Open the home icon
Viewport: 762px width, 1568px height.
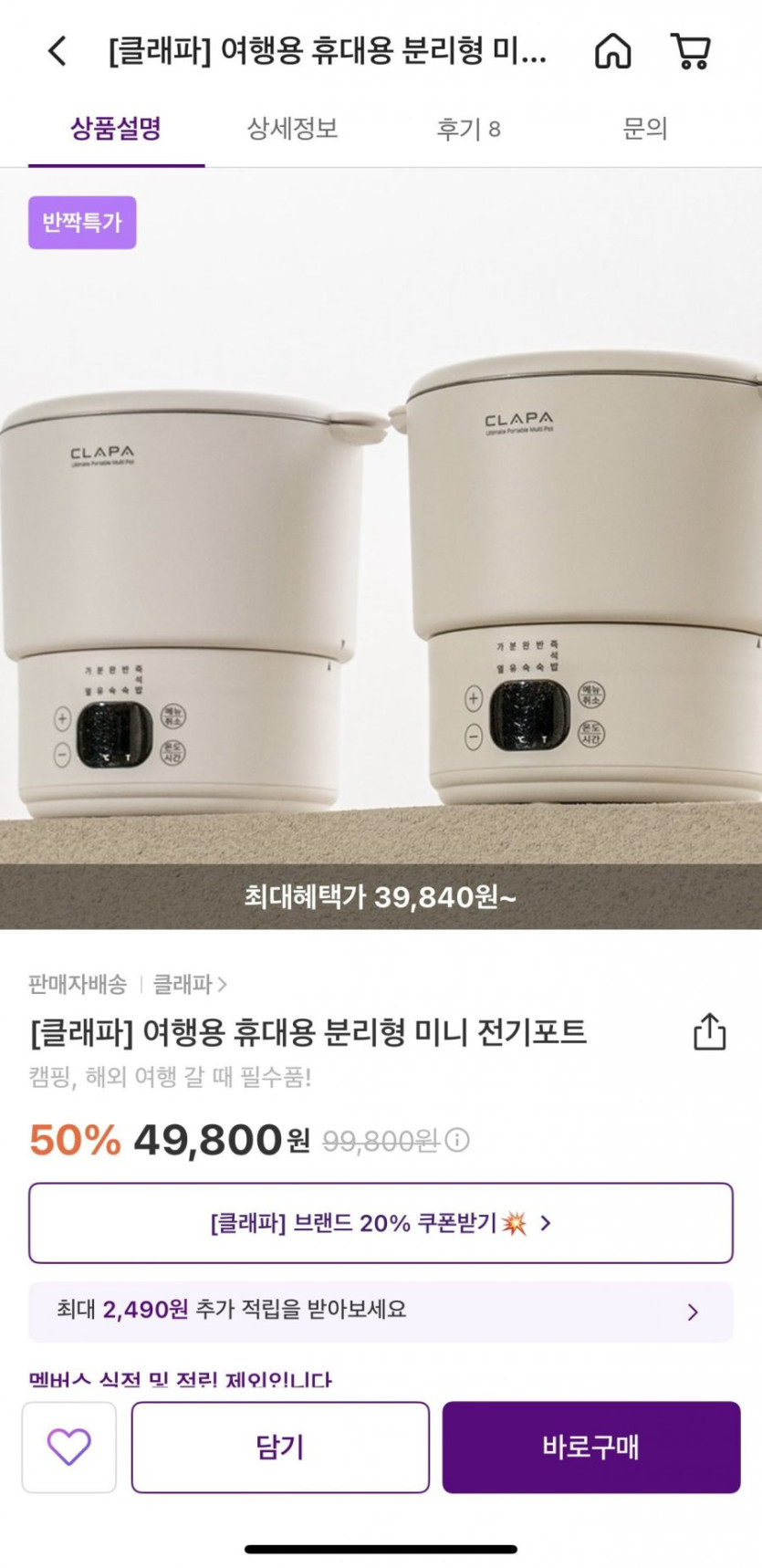click(x=612, y=51)
